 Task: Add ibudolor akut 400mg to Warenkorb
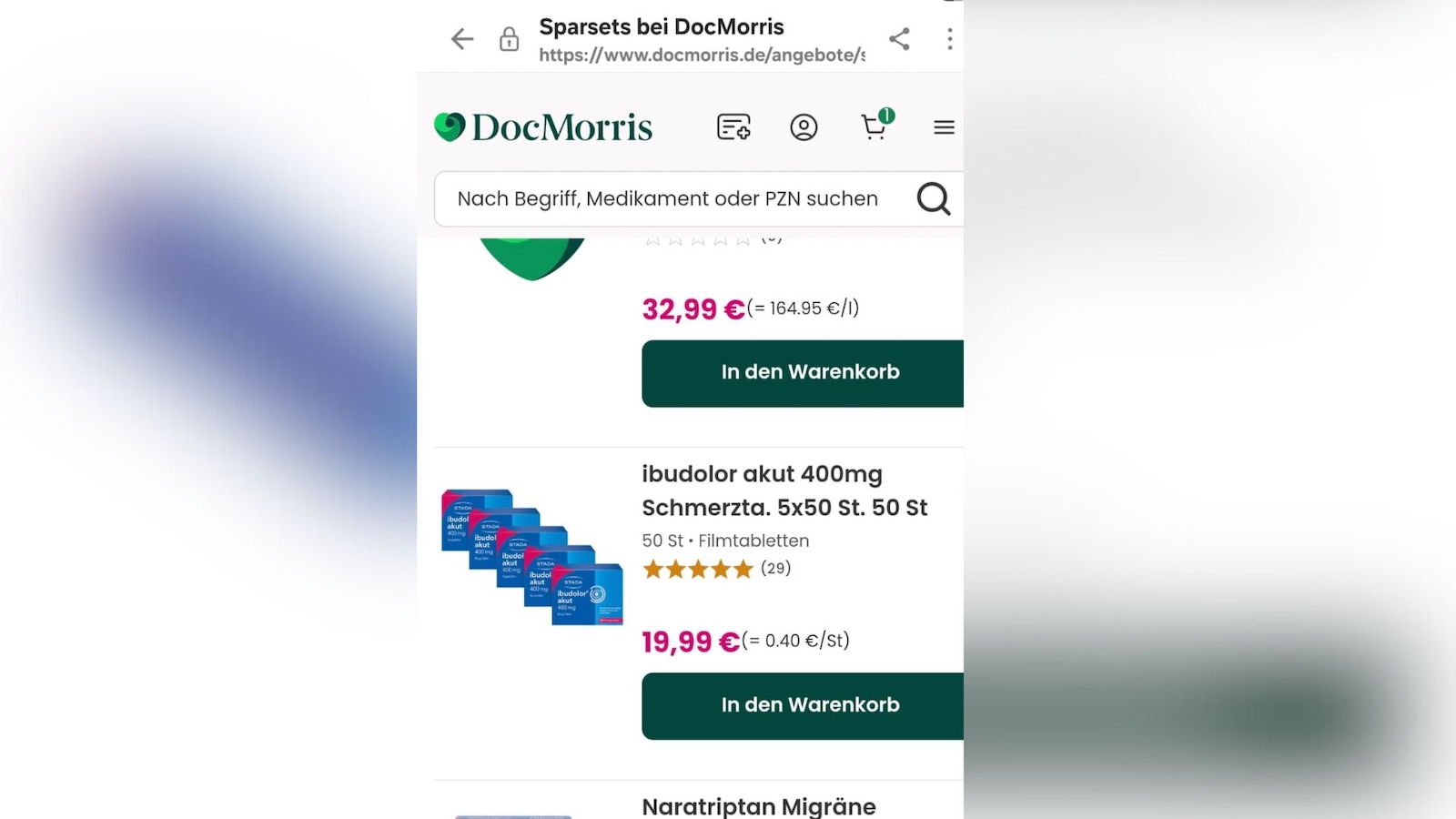pyautogui.click(x=803, y=706)
